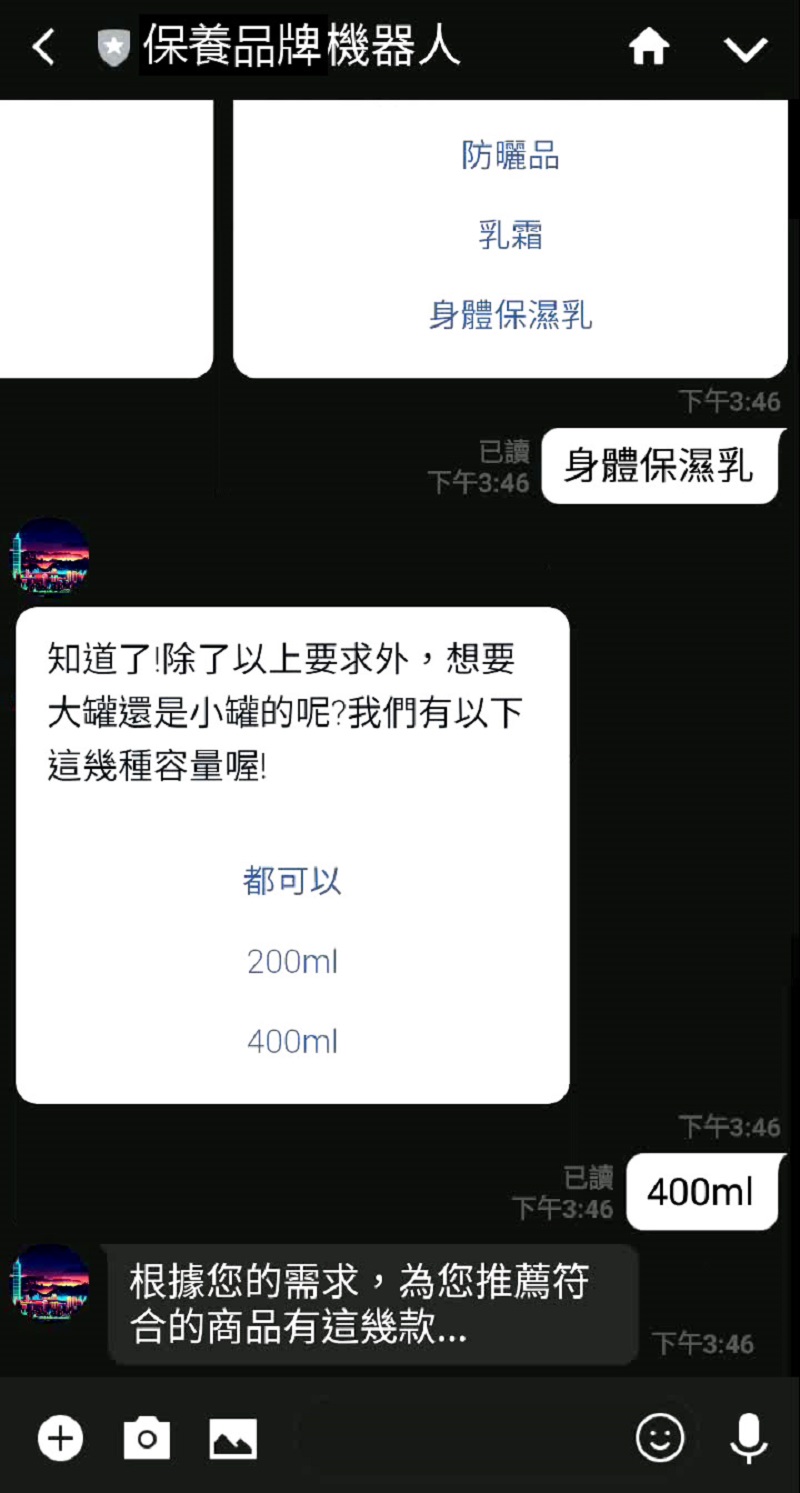Select the 防曬品 option
The width and height of the screenshot is (800, 1493).
[x=510, y=155]
